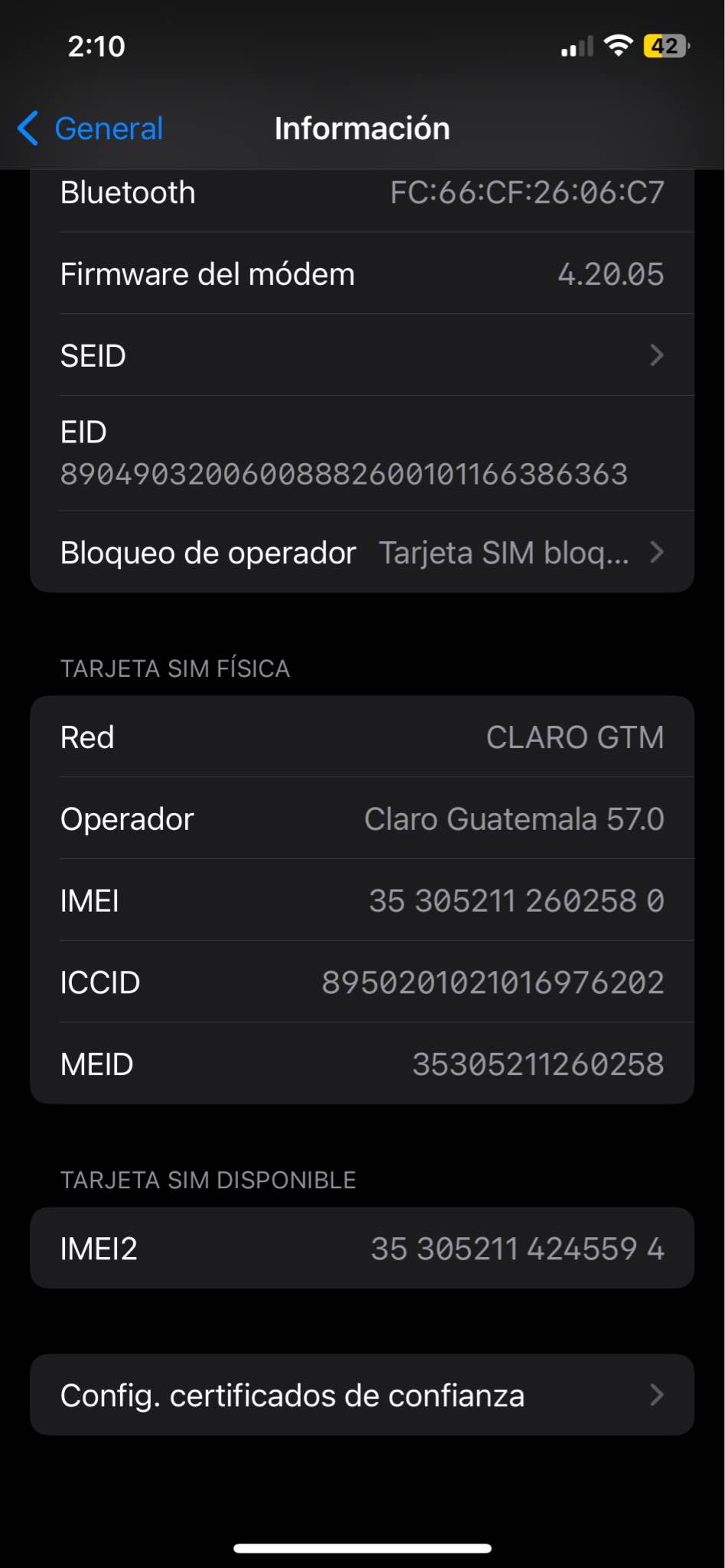
Task: Go back to General settings
Action: (90, 129)
